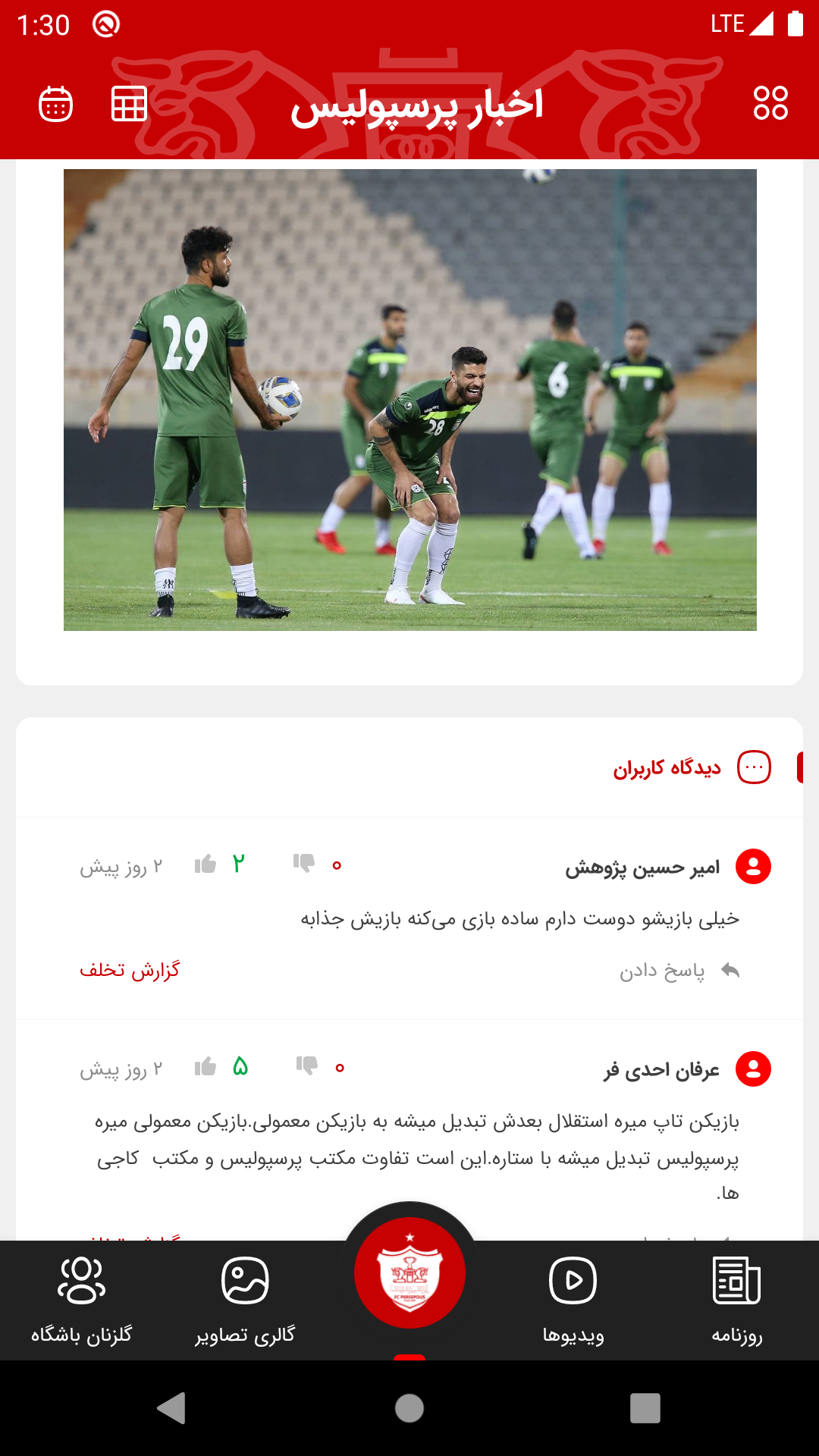
Task: Go back with the system back button
Action: tap(172, 1408)
